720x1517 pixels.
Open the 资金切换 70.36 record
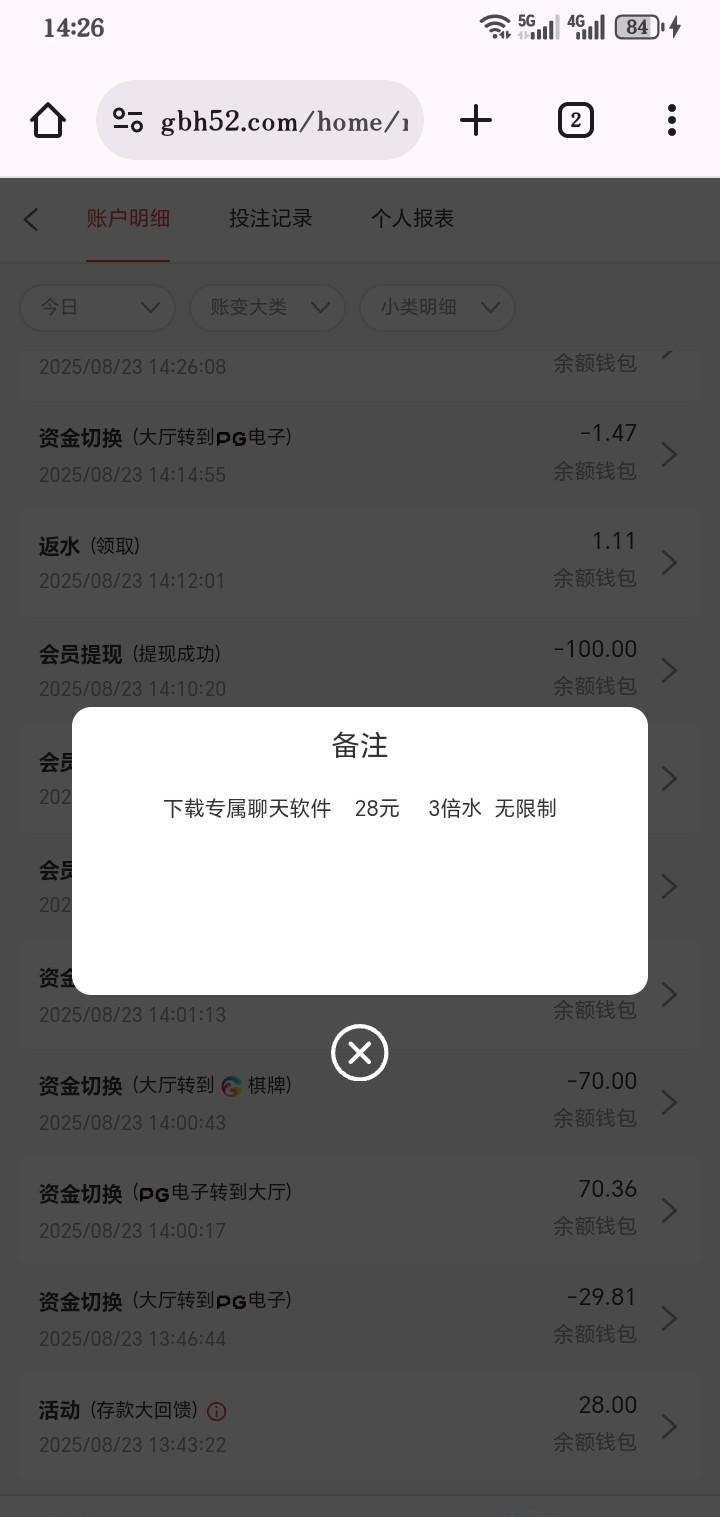click(x=358, y=1210)
